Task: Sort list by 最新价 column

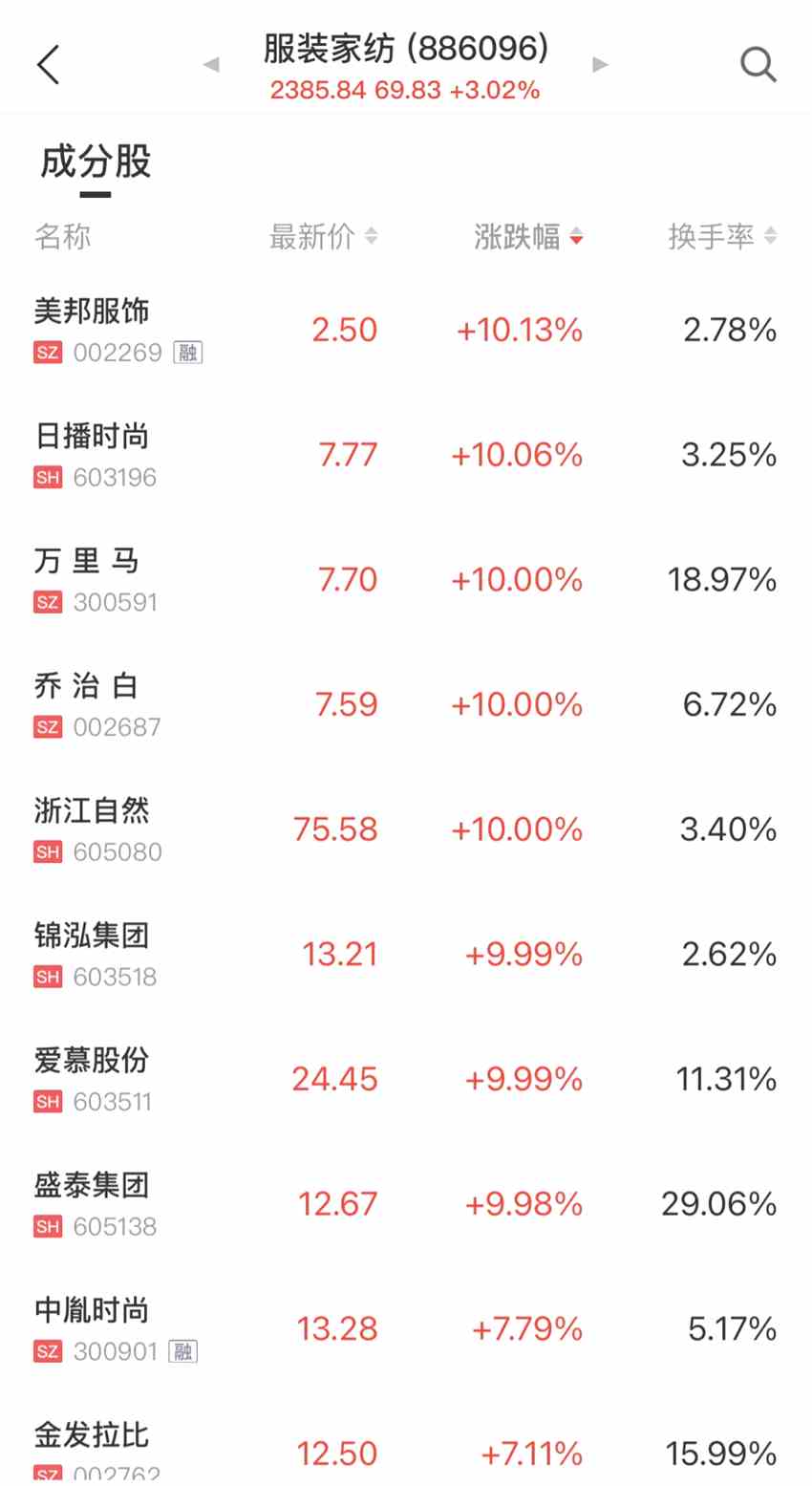Action: (x=323, y=236)
